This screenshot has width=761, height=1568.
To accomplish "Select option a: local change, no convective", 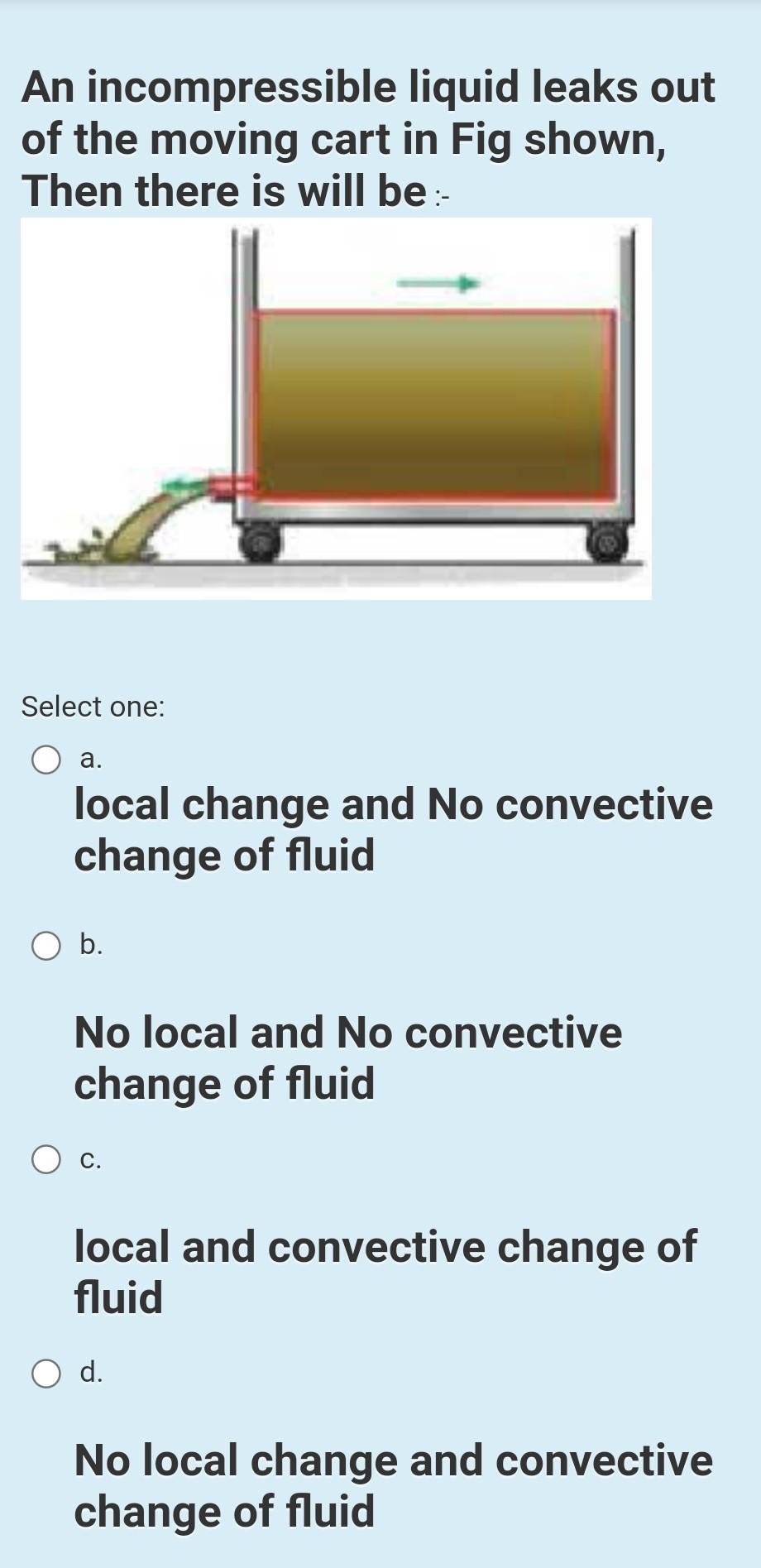I will tap(46, 760).
